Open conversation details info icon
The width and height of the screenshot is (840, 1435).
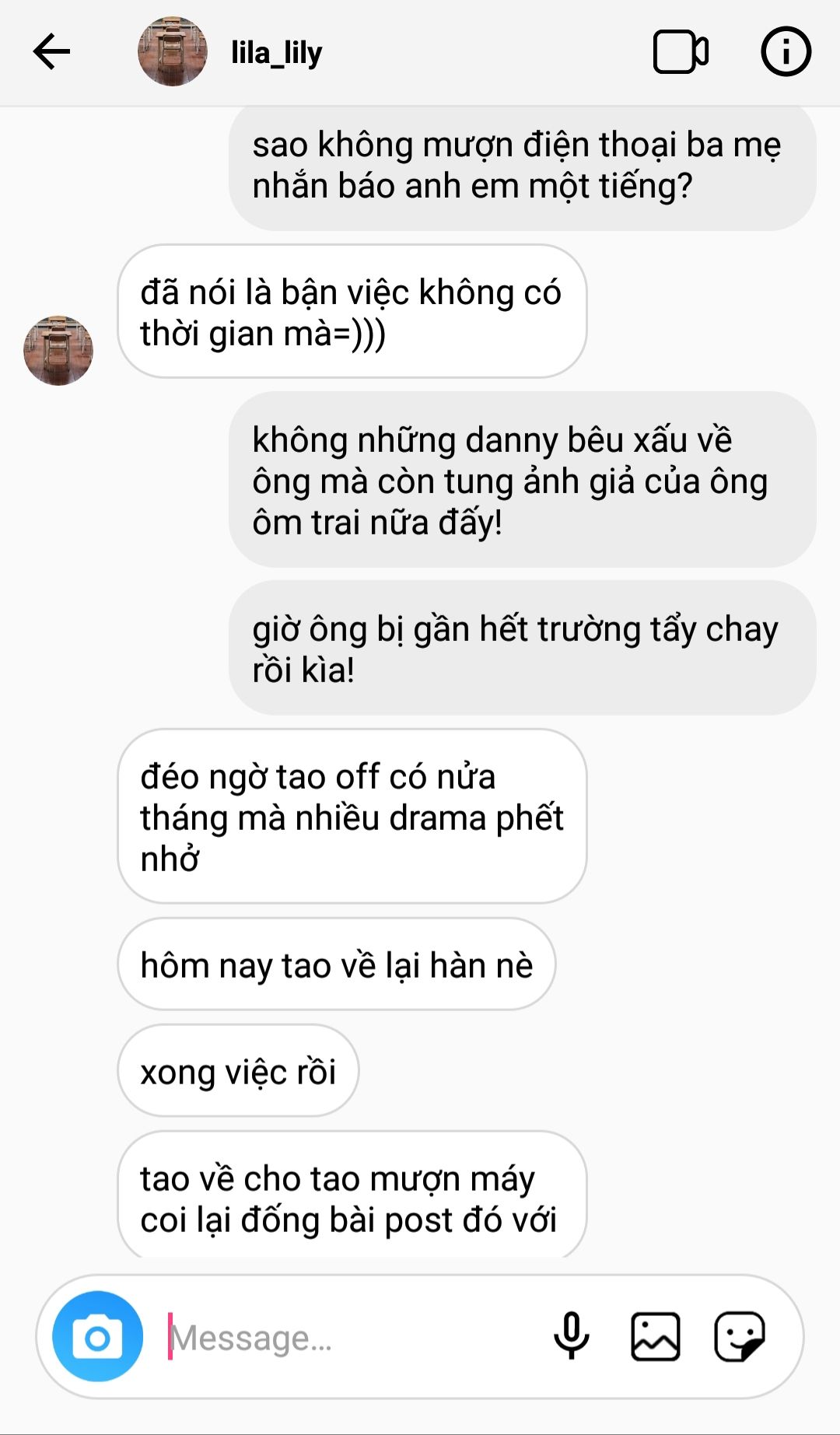click(786, 52)
